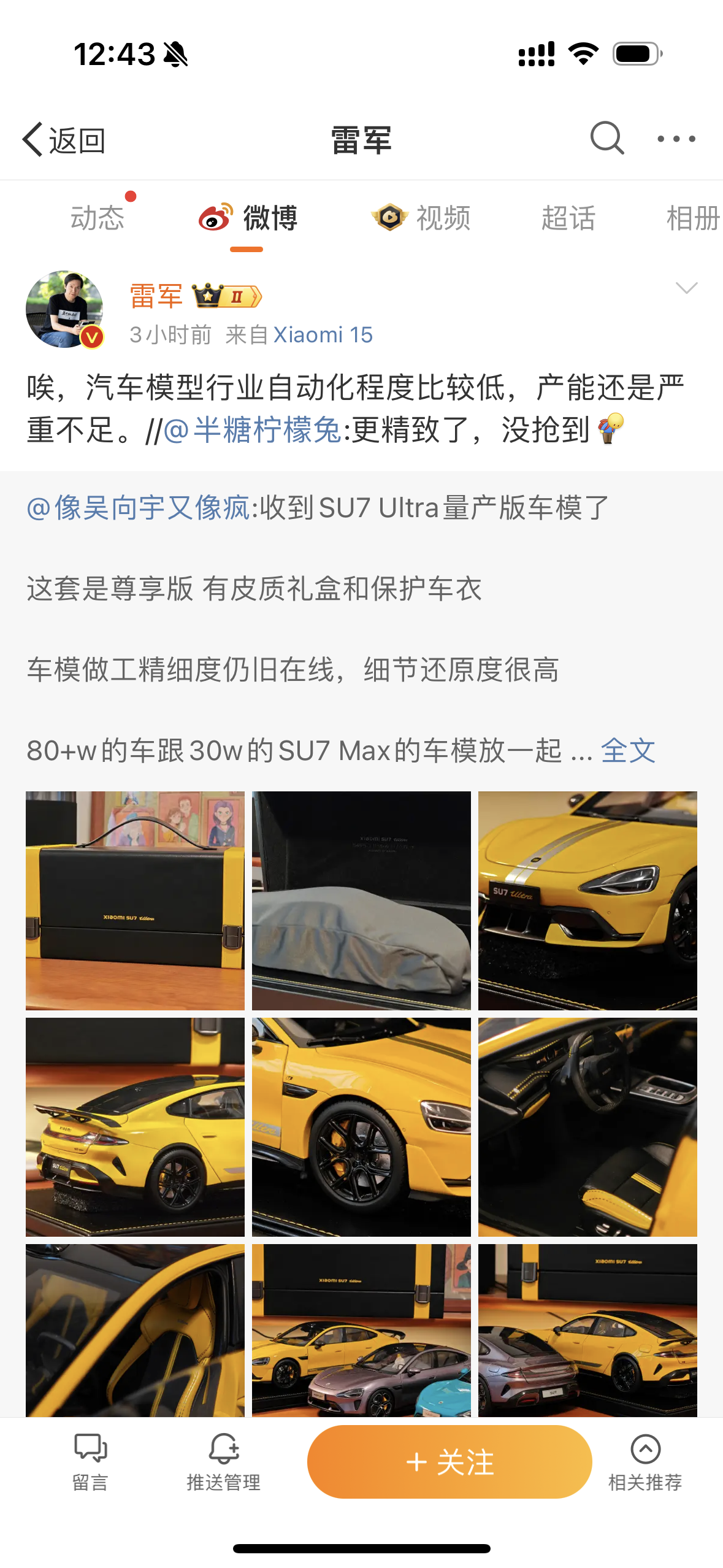Go back using the 返回 button

pyautogui.click(x=64, y=140)
